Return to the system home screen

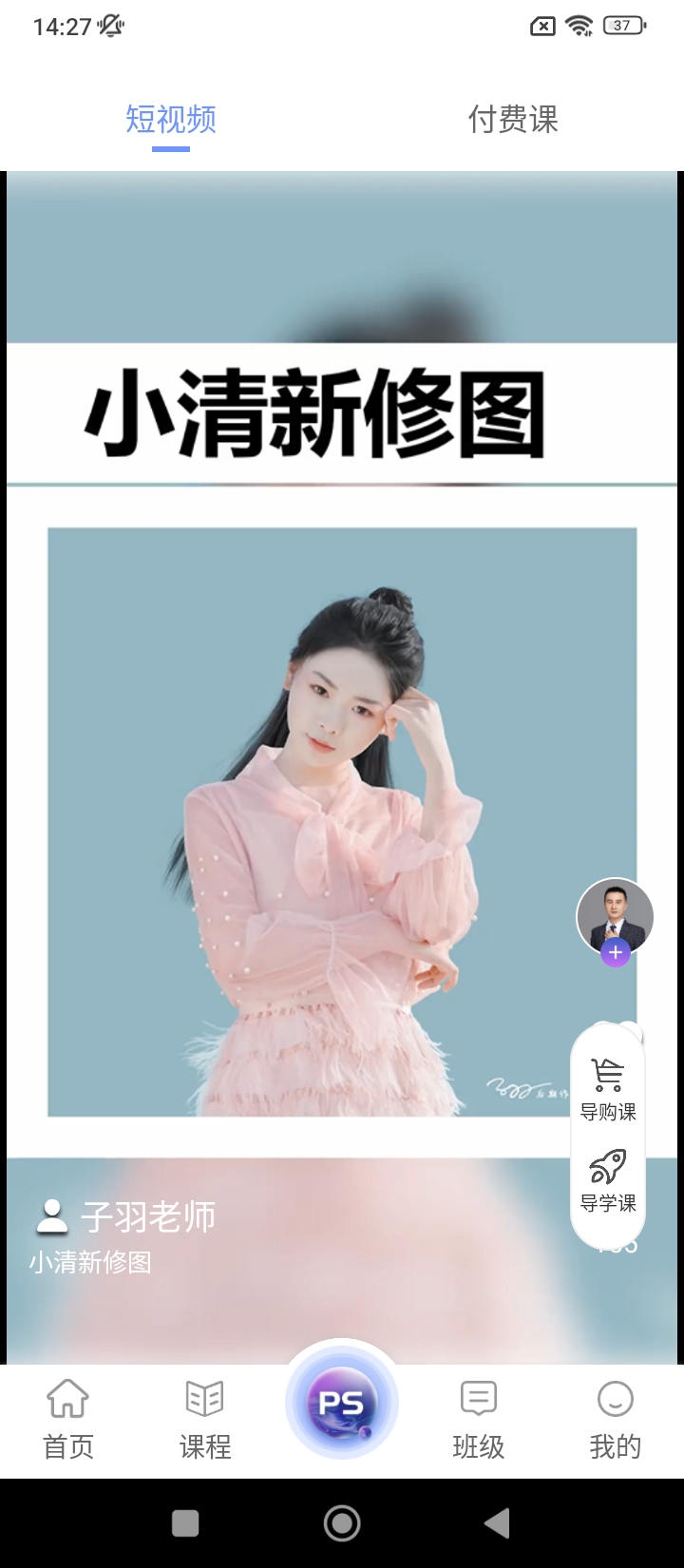(x=342, y=1523)
